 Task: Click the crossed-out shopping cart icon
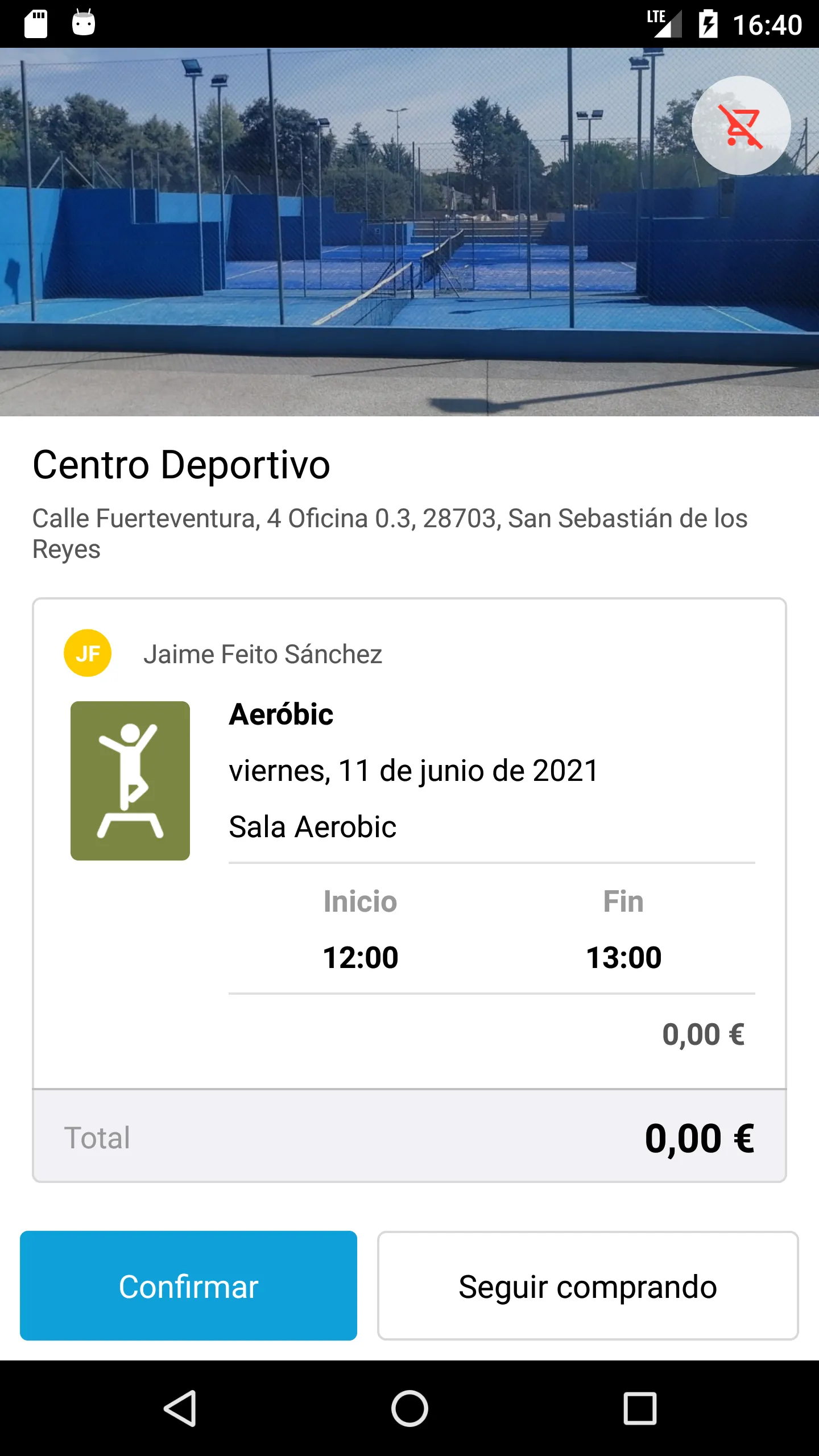point(741,125)
